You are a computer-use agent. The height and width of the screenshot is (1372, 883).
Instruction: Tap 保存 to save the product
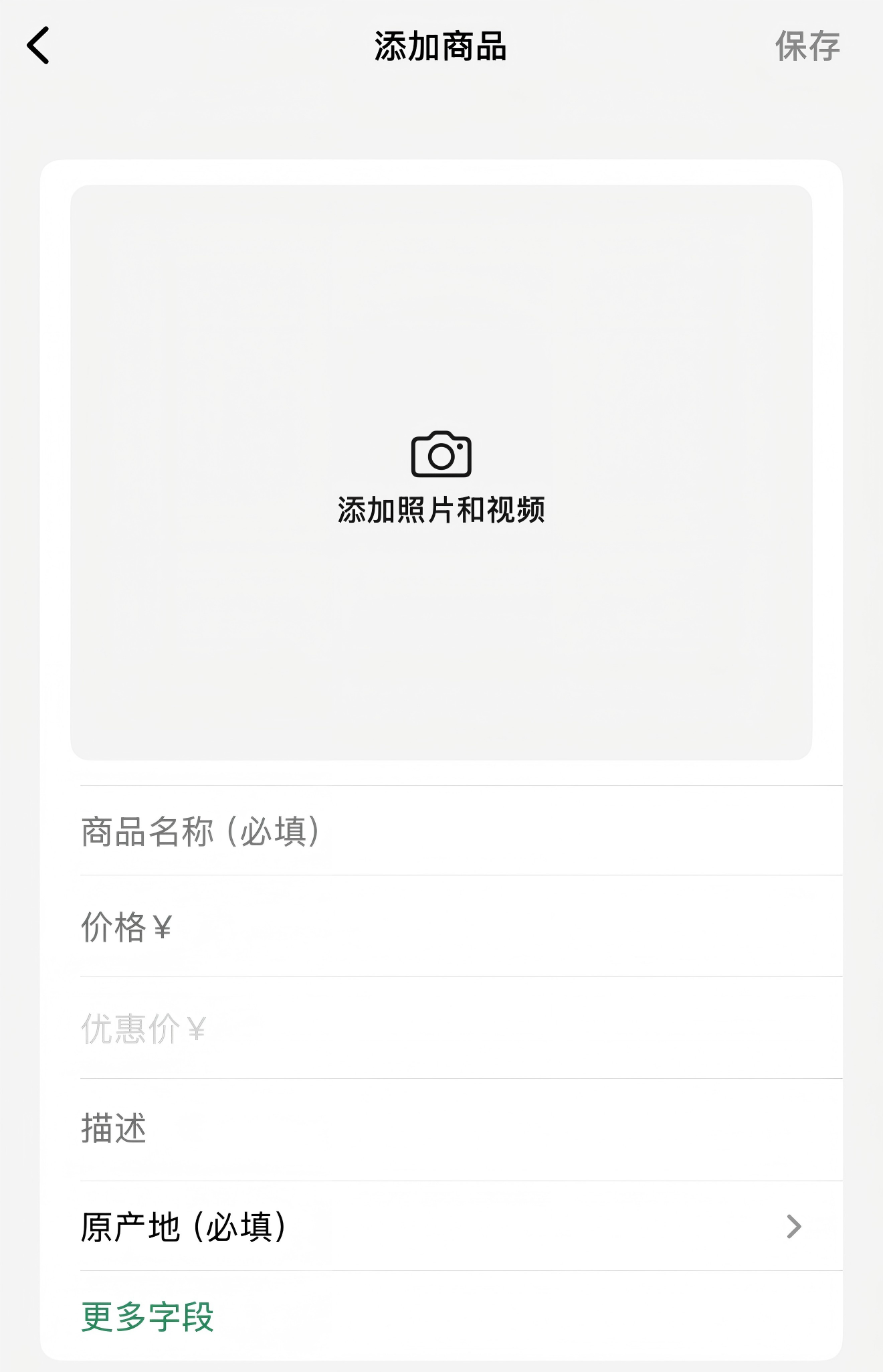pos(808,47)
